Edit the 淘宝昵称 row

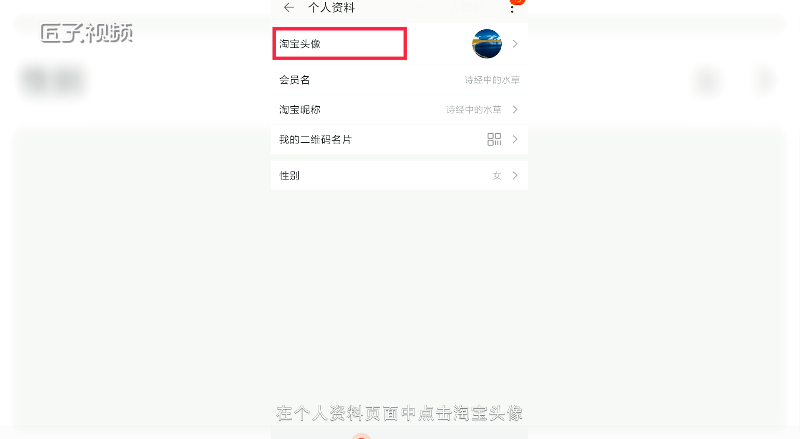pyautogui.click(x=399, y=109)
